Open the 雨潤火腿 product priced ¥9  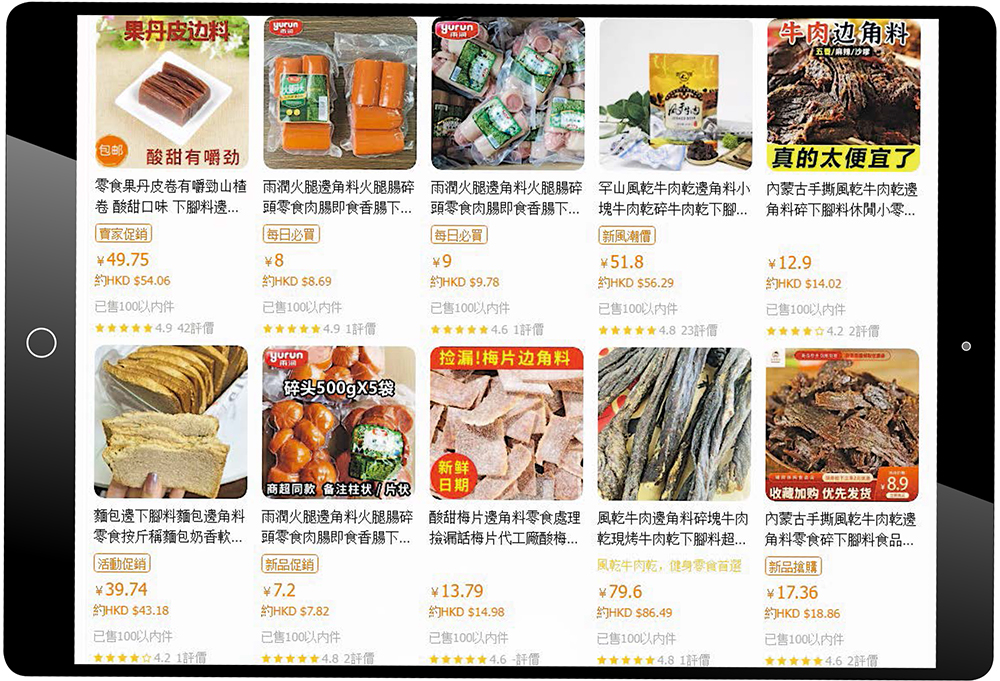pyautogui.click(x=508, y=95)
